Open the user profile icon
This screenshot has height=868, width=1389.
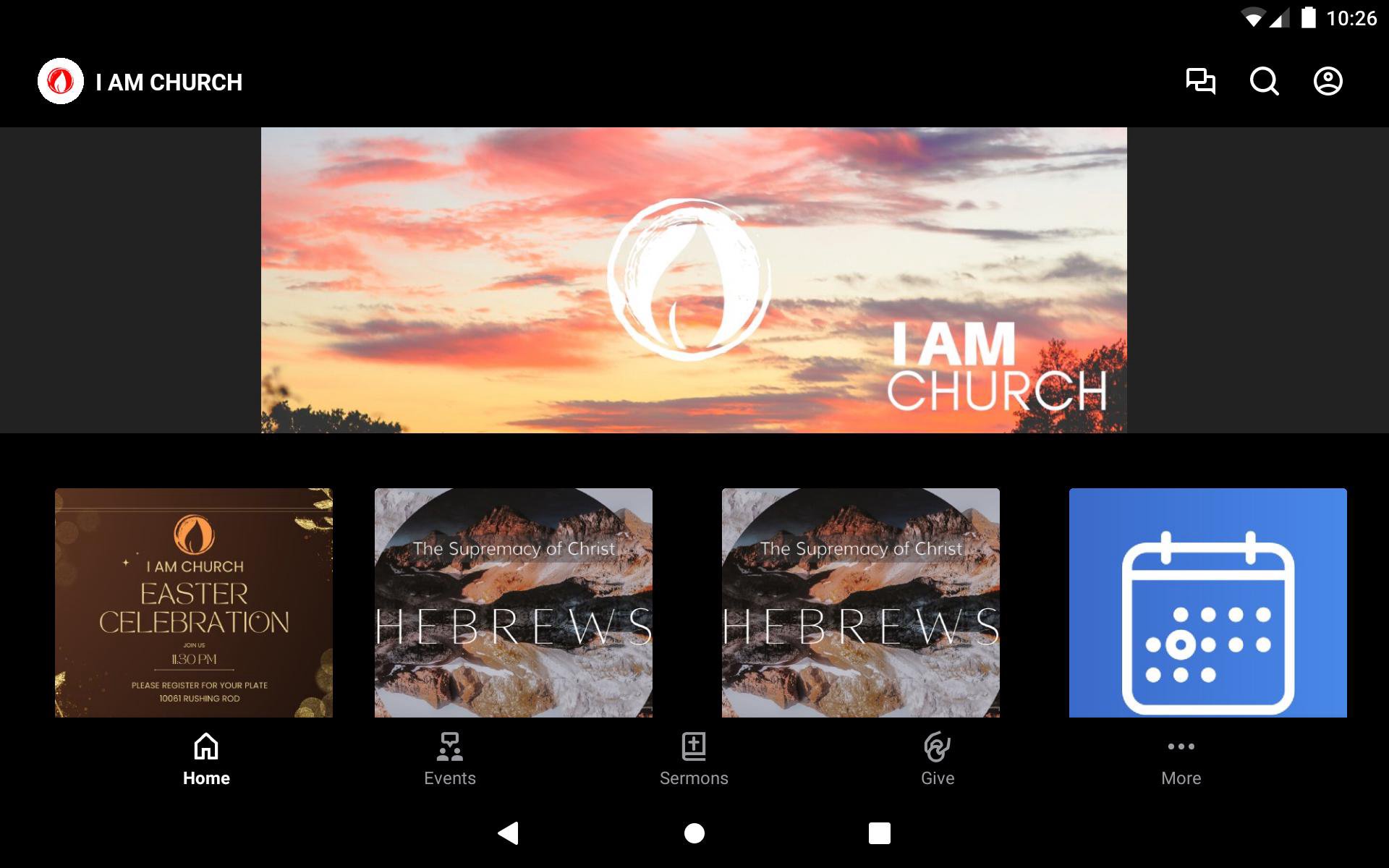1328,81
